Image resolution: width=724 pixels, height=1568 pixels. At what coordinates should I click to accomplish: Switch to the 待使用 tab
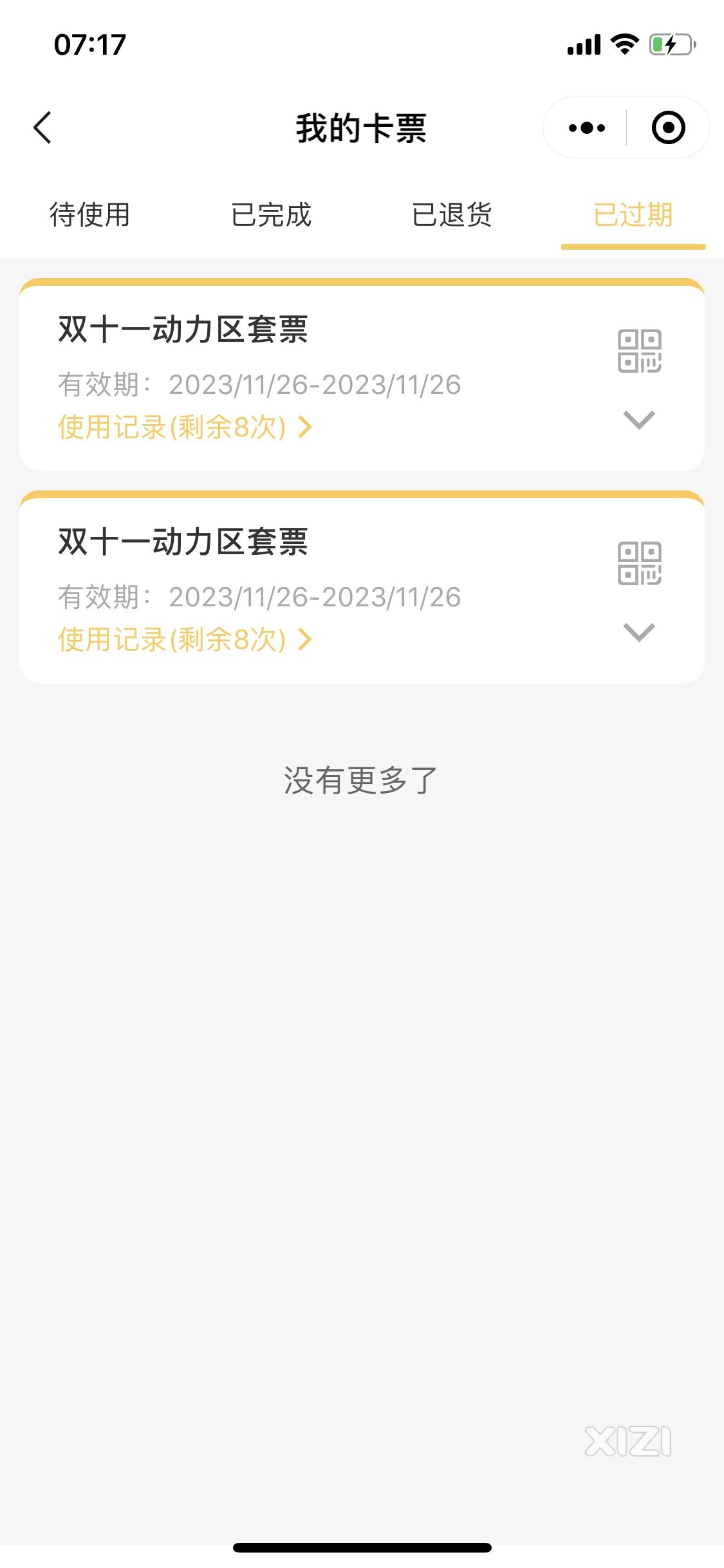click(90, 215)
